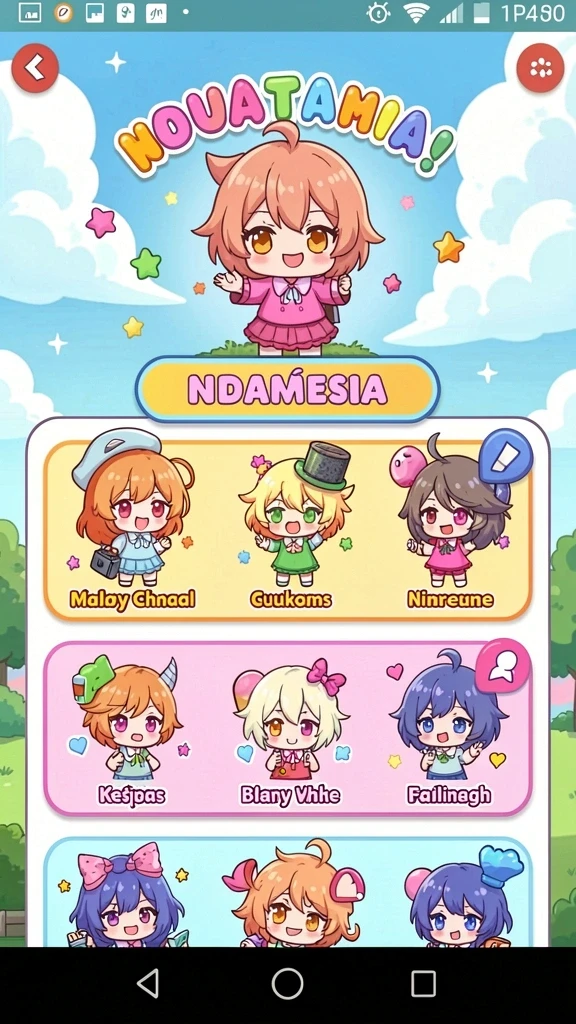Pick the Failinagh character
This screenshot has width=576, height=1024.
pos(449,728)
